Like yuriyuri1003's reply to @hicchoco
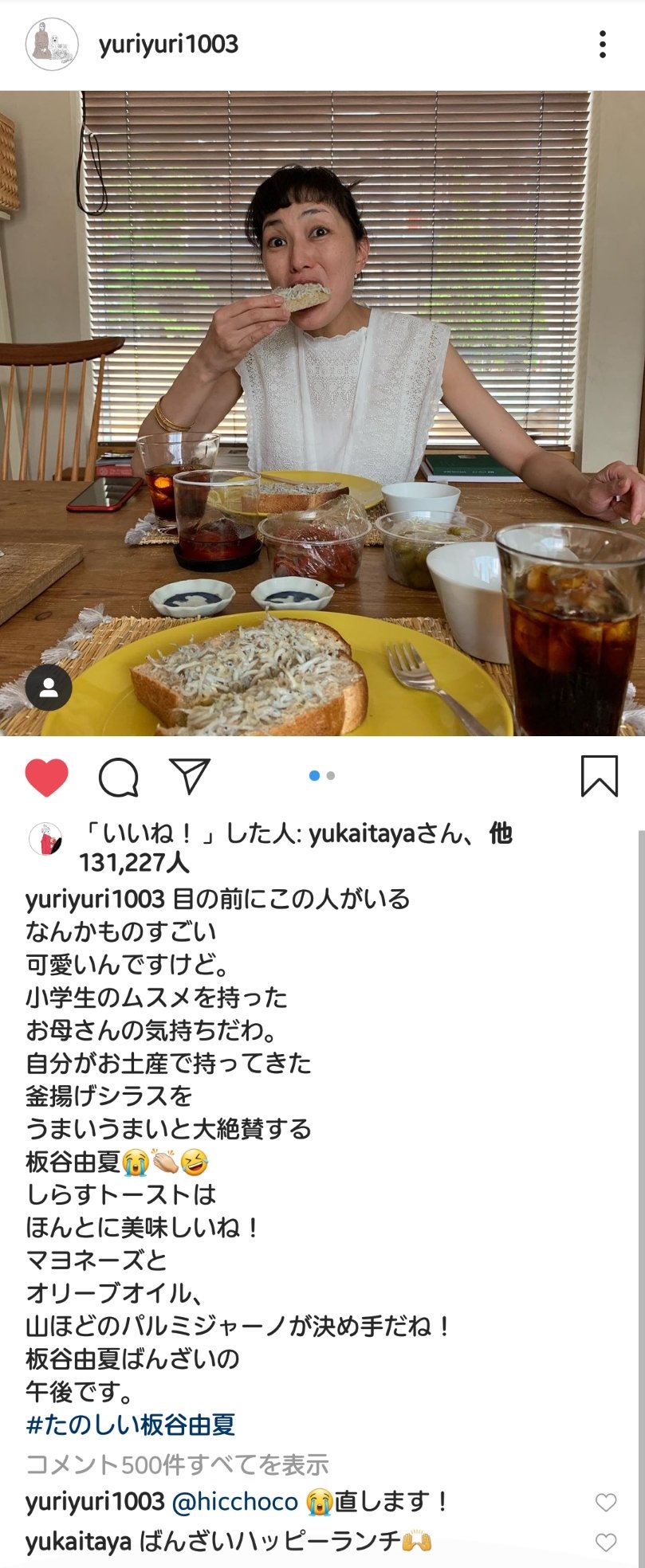Screen dimensions: 645x1568 point(606,1503)
